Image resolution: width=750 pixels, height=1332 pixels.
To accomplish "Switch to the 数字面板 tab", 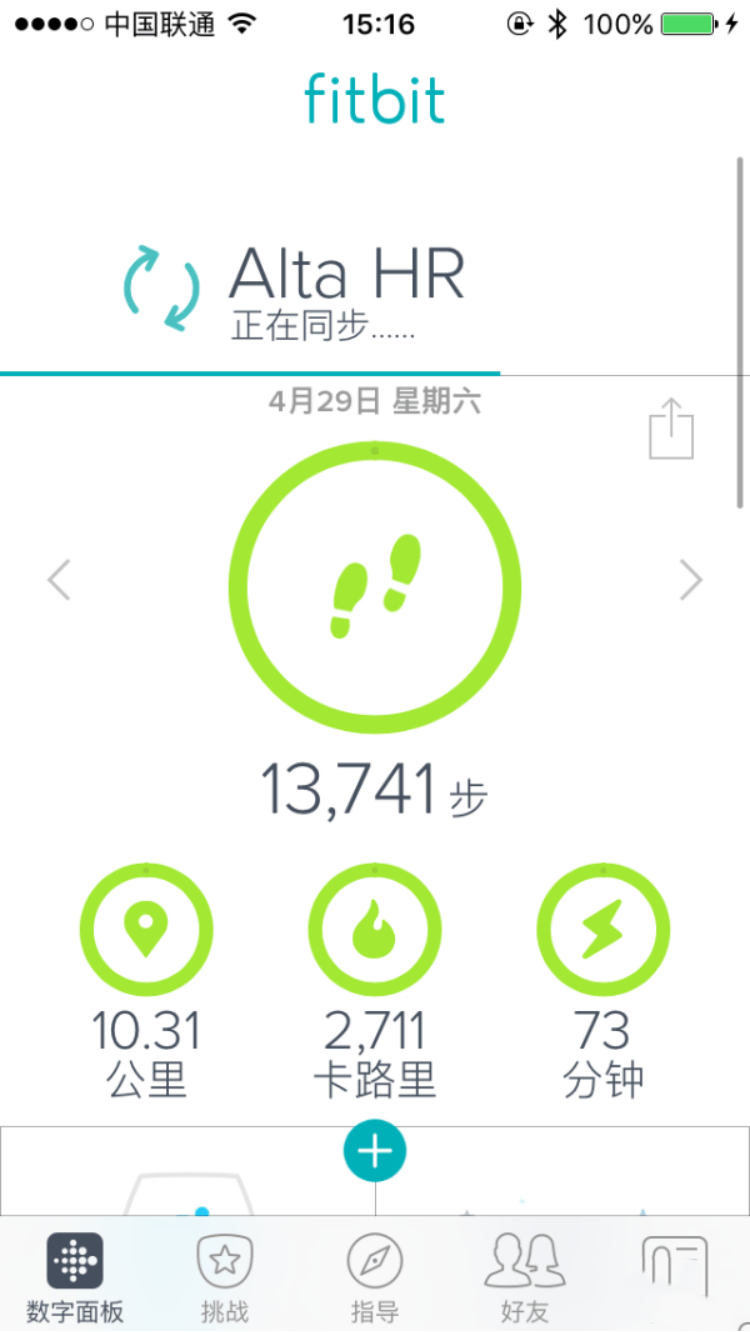I will pos(75,1277).
